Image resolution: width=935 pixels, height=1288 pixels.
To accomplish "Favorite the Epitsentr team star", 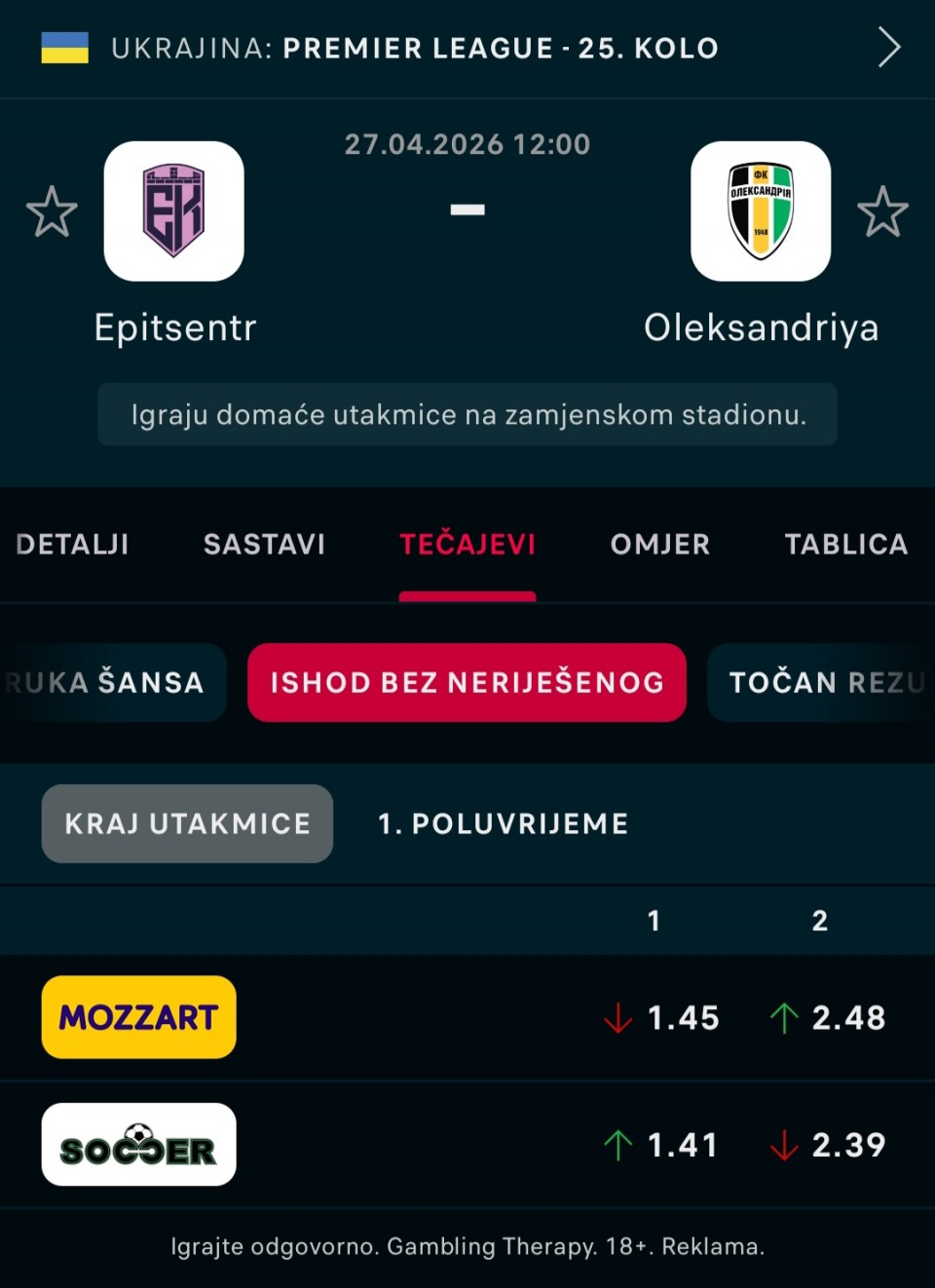I will (52, 211).
